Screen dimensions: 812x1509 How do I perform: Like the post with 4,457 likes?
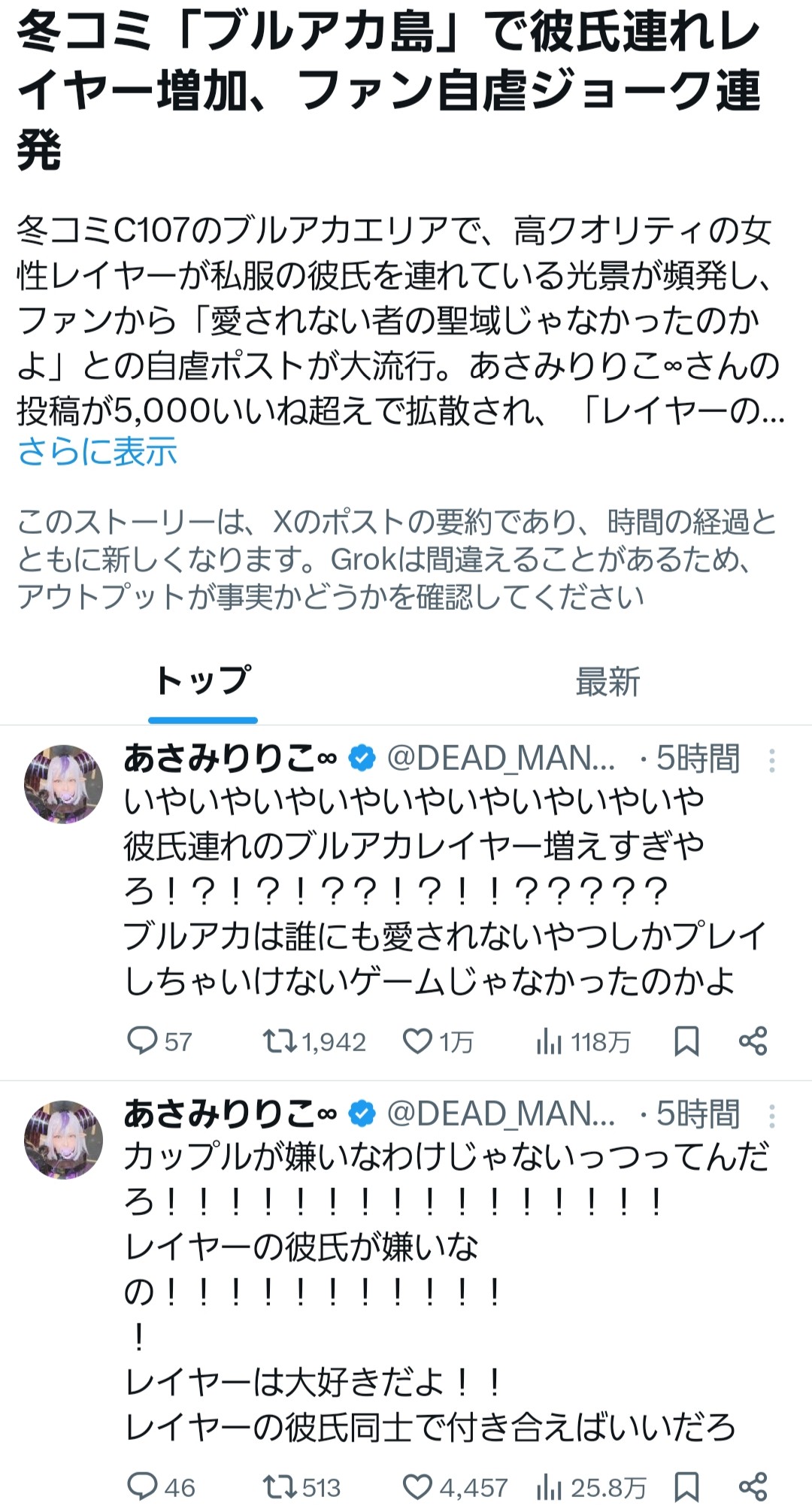[418, 1486]
